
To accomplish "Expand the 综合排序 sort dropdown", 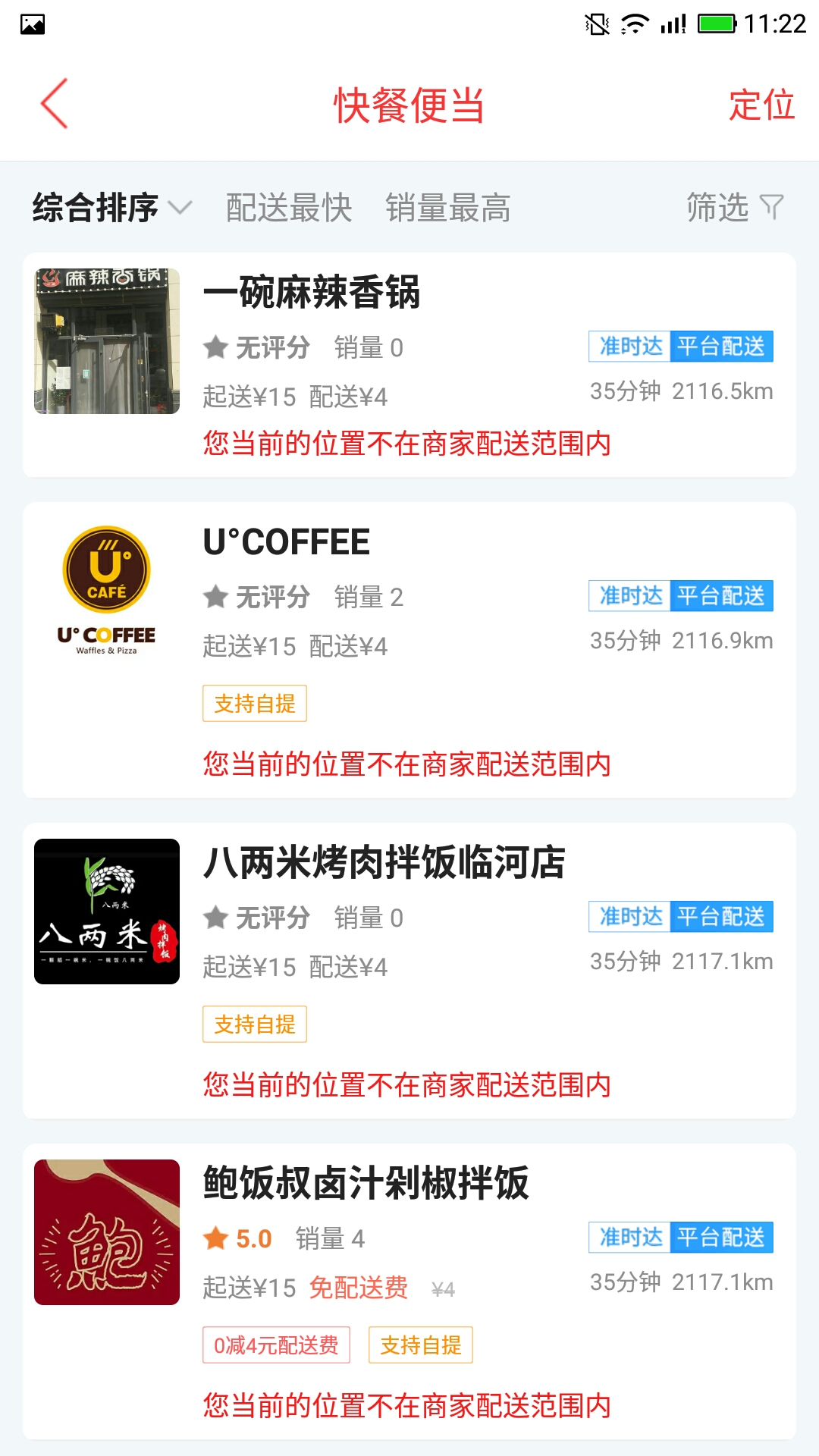I will [x=95, y=206].
